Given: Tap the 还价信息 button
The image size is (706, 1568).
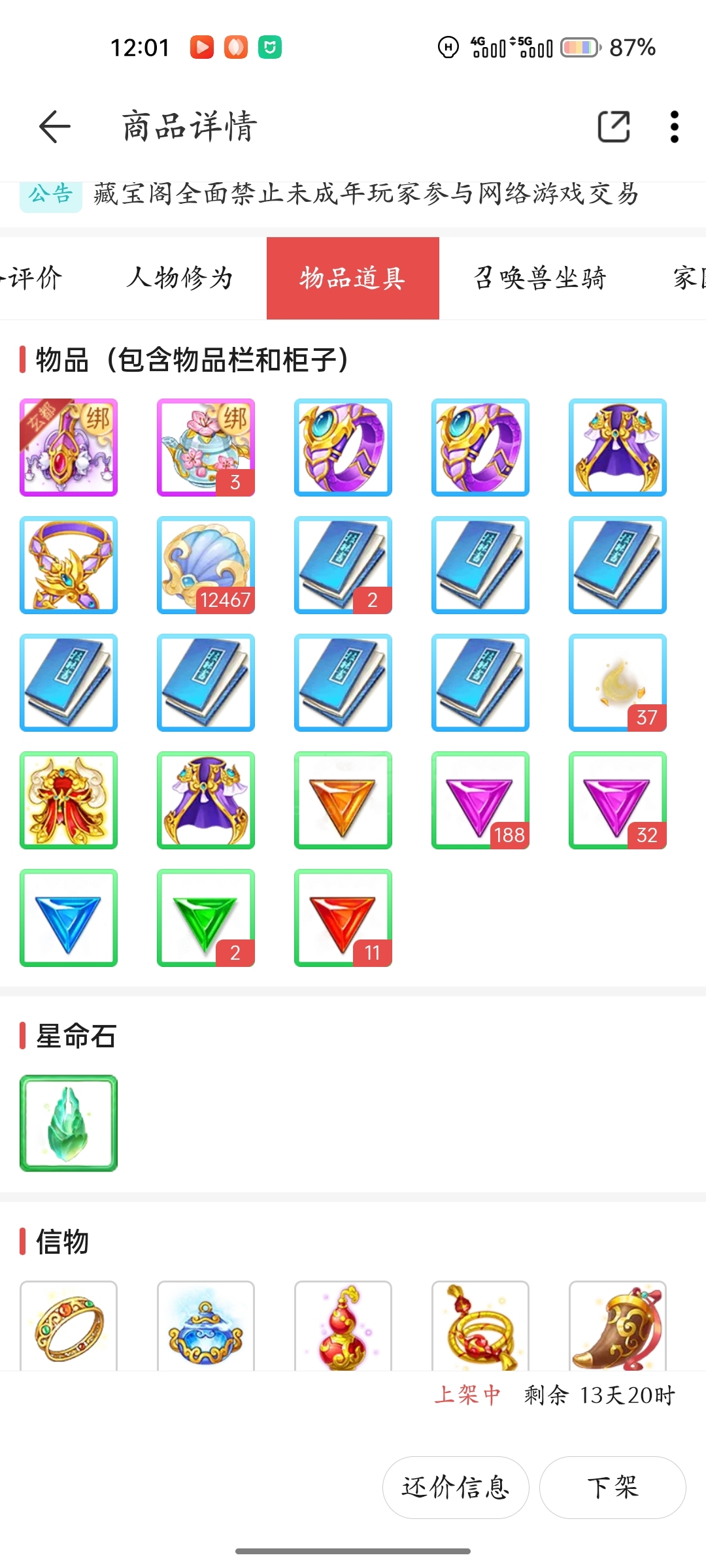Looking at the screenshot, I should click(x=456, y=1488).
